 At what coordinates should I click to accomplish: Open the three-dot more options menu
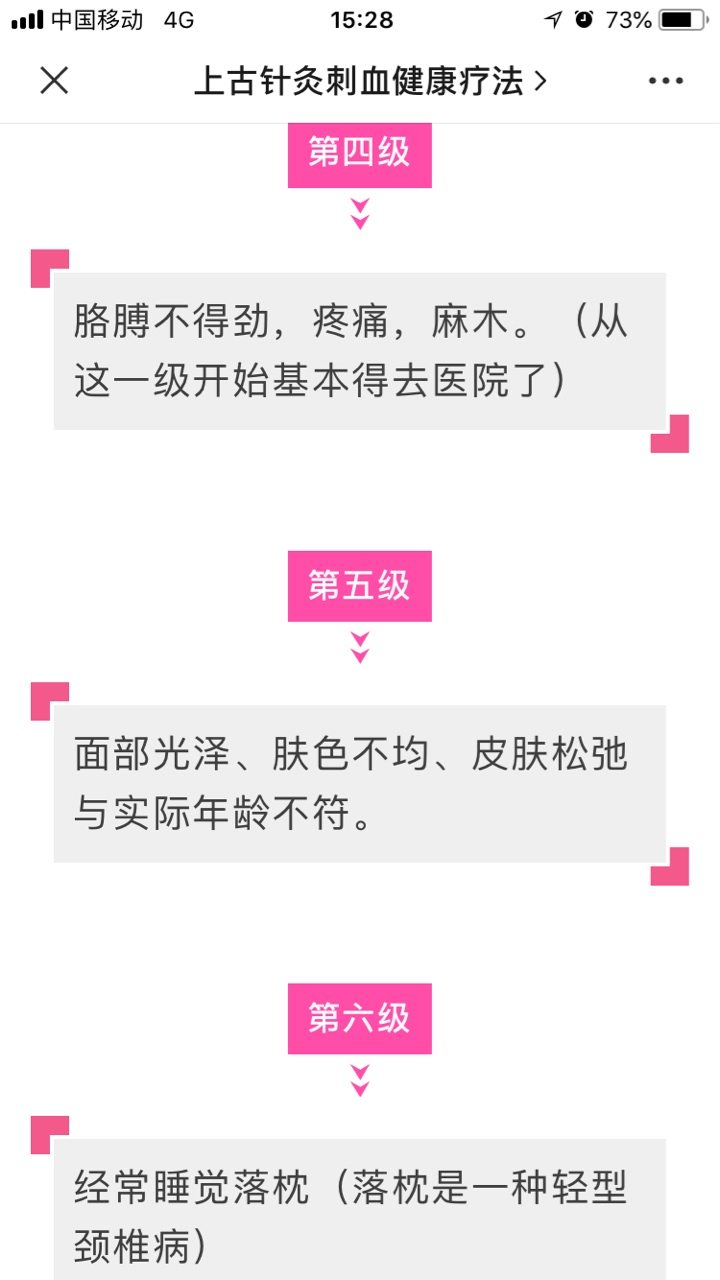(665, 81)
